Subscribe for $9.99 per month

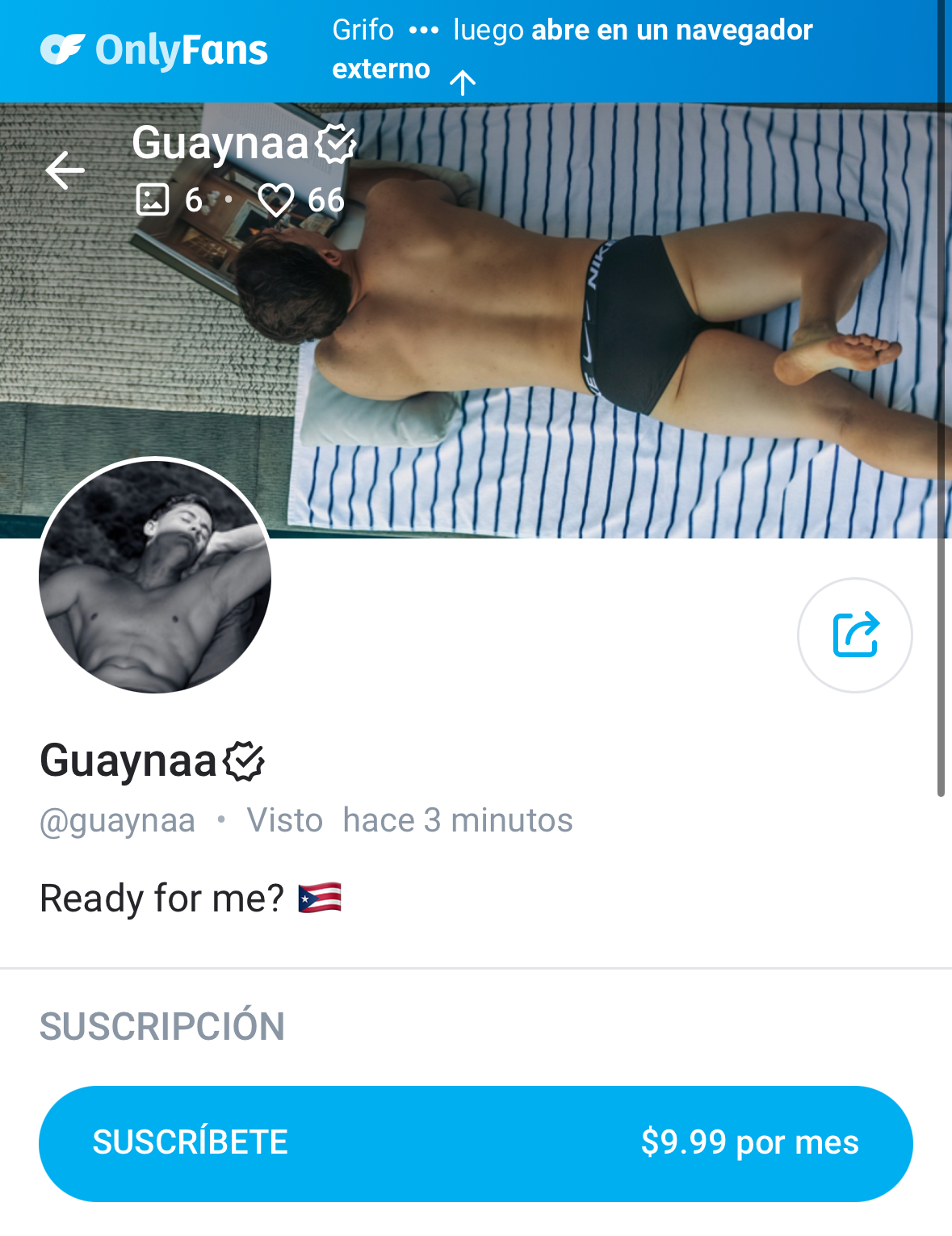click(476, 1143)
